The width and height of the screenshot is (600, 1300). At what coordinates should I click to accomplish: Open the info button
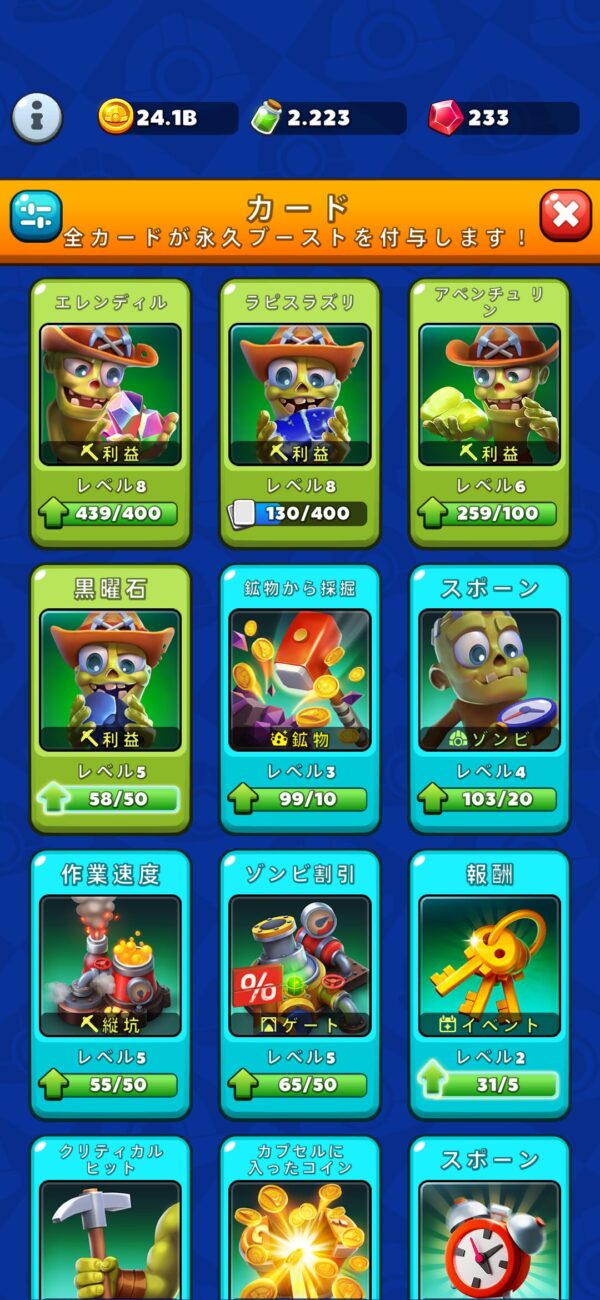tap(37, 118)
